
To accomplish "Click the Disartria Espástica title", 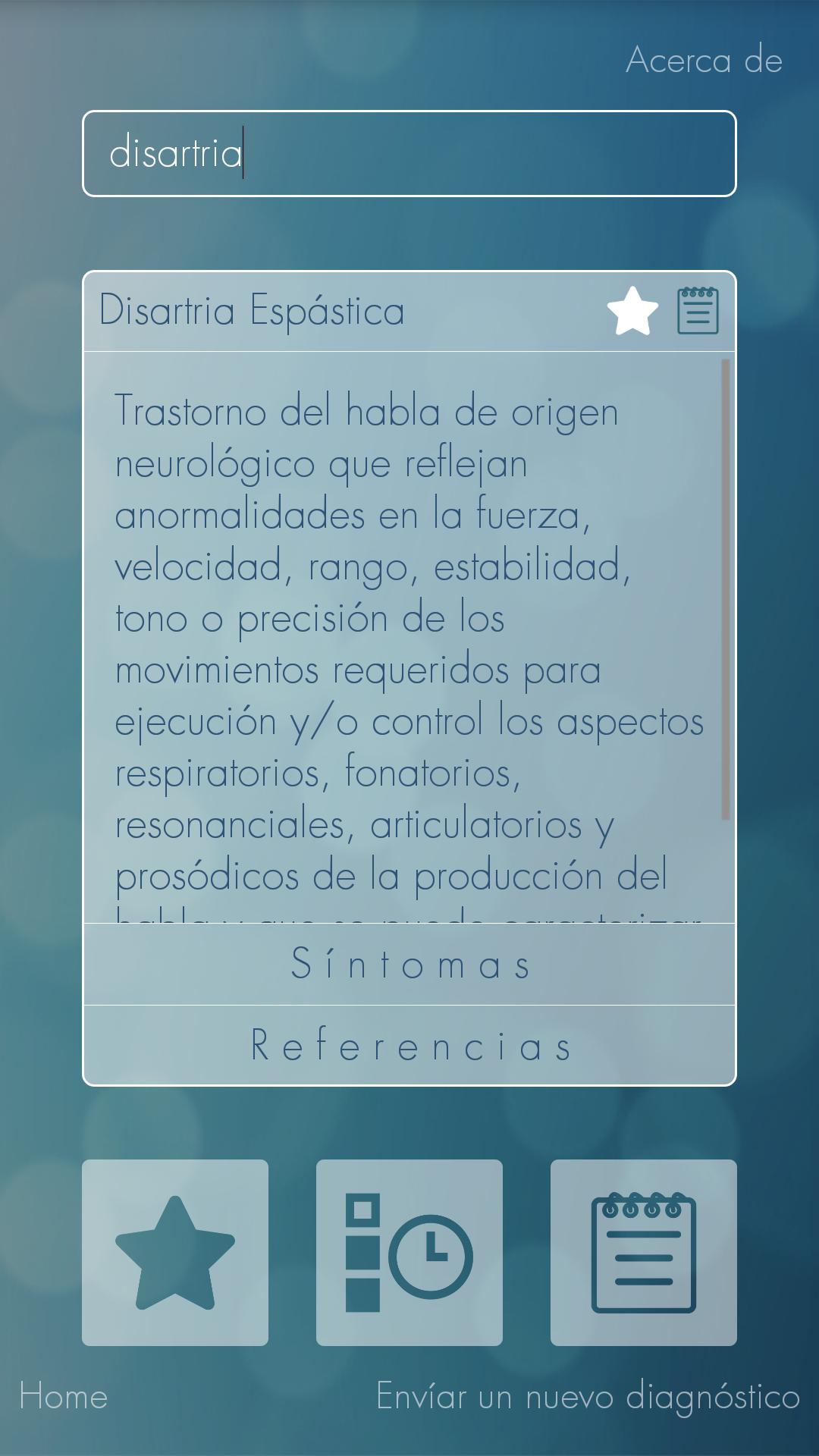I will point(253,311).
